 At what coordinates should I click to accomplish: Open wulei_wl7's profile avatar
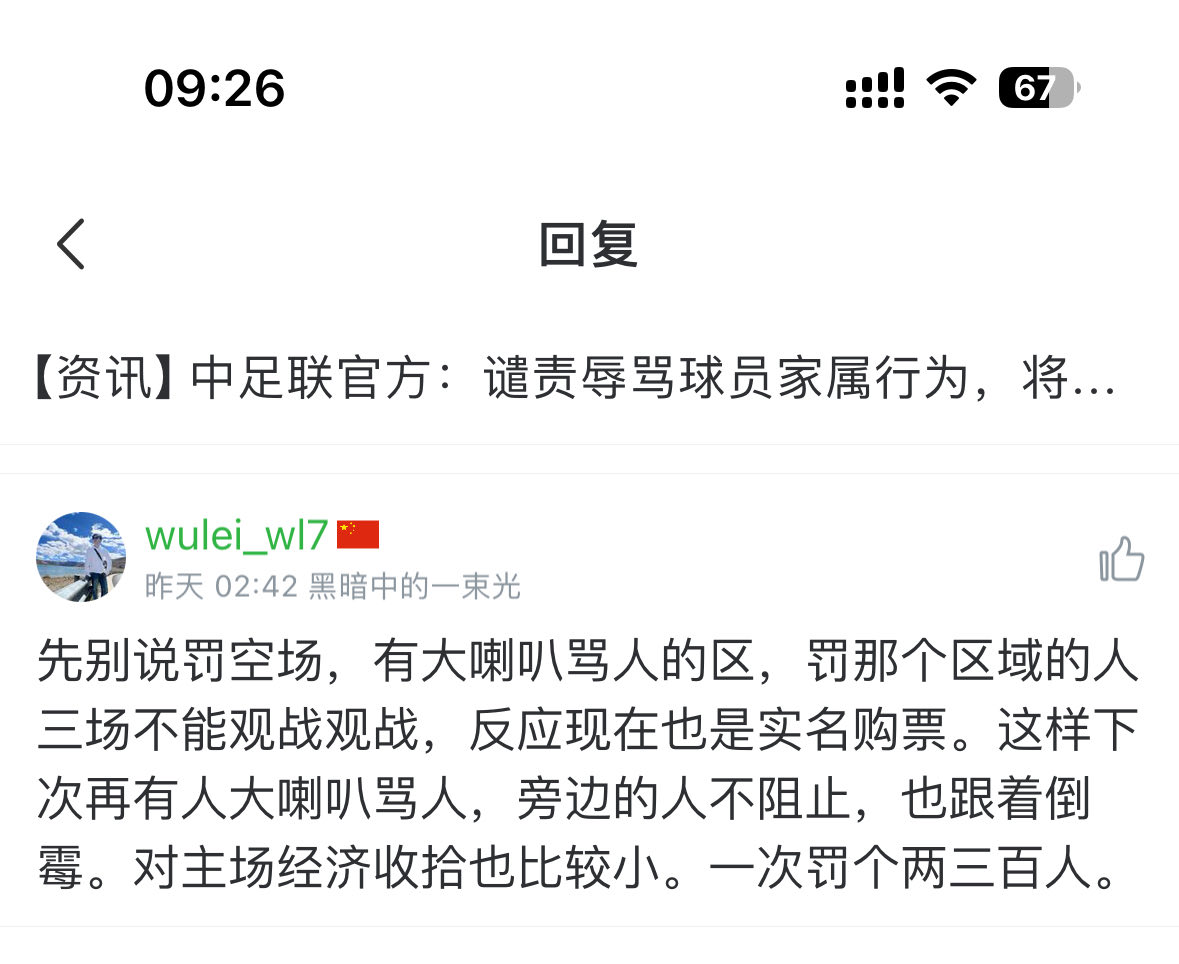[81, 557]
